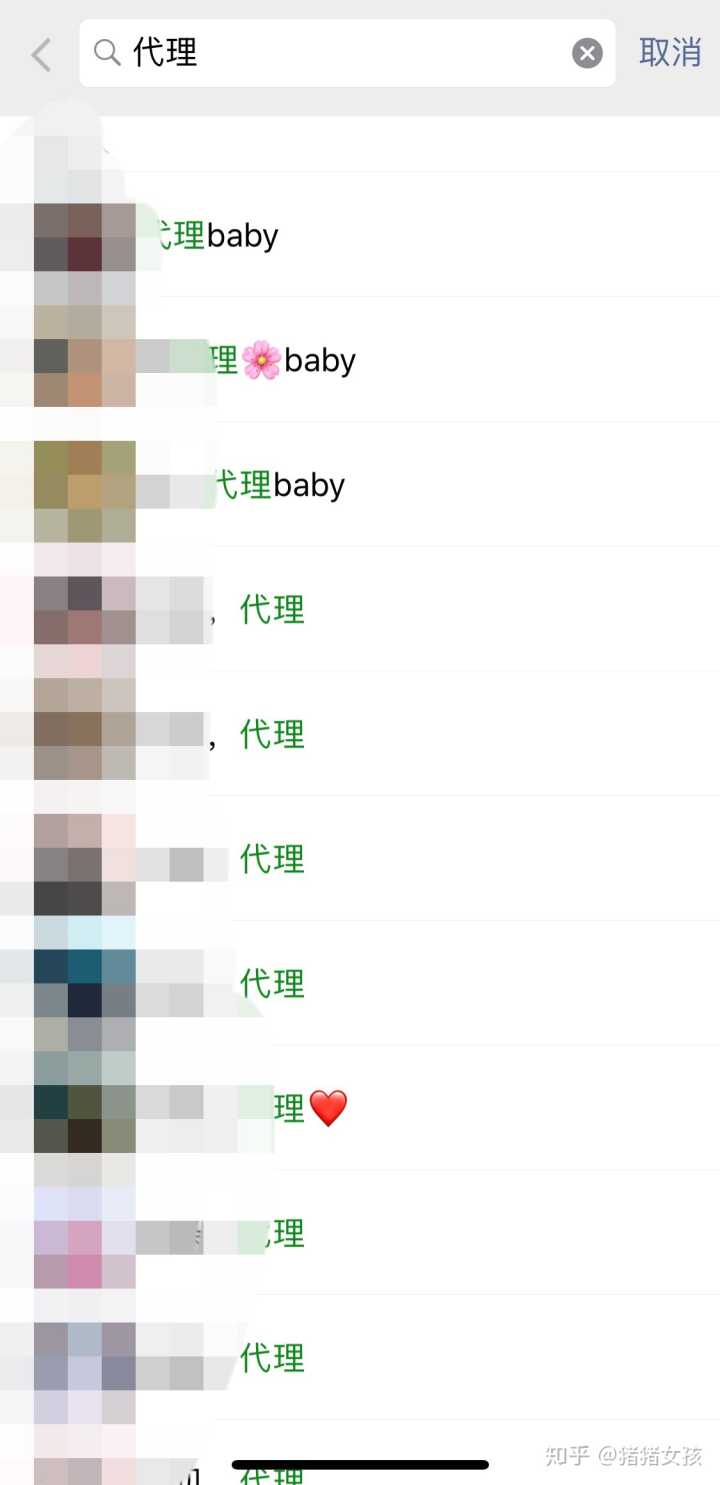Image resolution: width=720 pixels, height=1485 pixels.
Task: Tap the search field containing 代理
Action: pyautogui.click(x=340, y=53)
